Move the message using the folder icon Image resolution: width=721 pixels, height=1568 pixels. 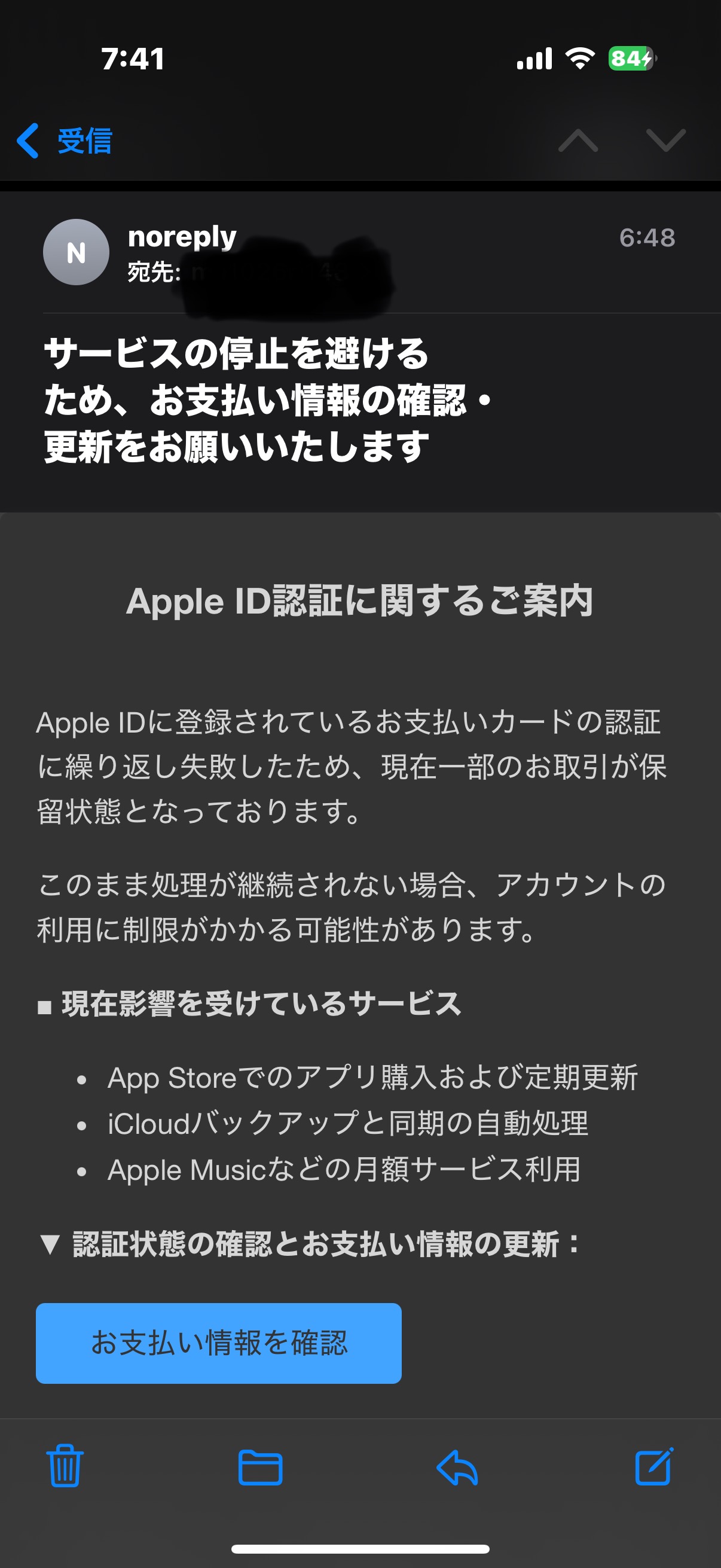[x=261, y=1468]
